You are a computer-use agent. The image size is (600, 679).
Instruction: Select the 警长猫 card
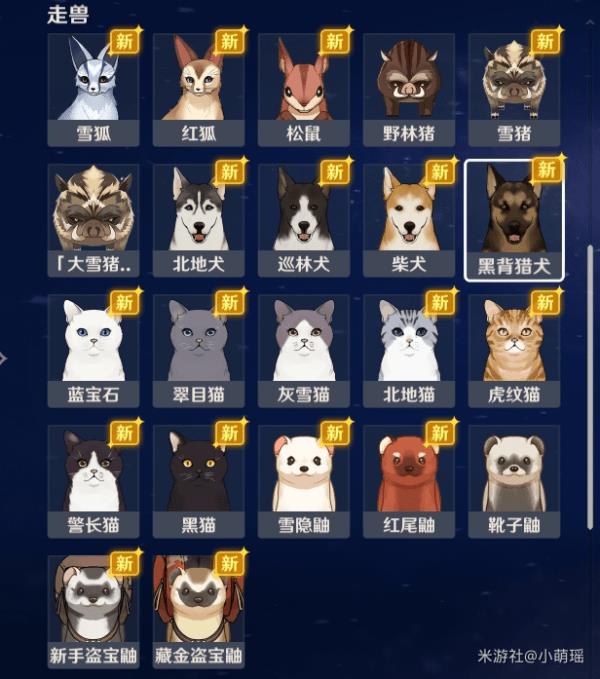93,481
